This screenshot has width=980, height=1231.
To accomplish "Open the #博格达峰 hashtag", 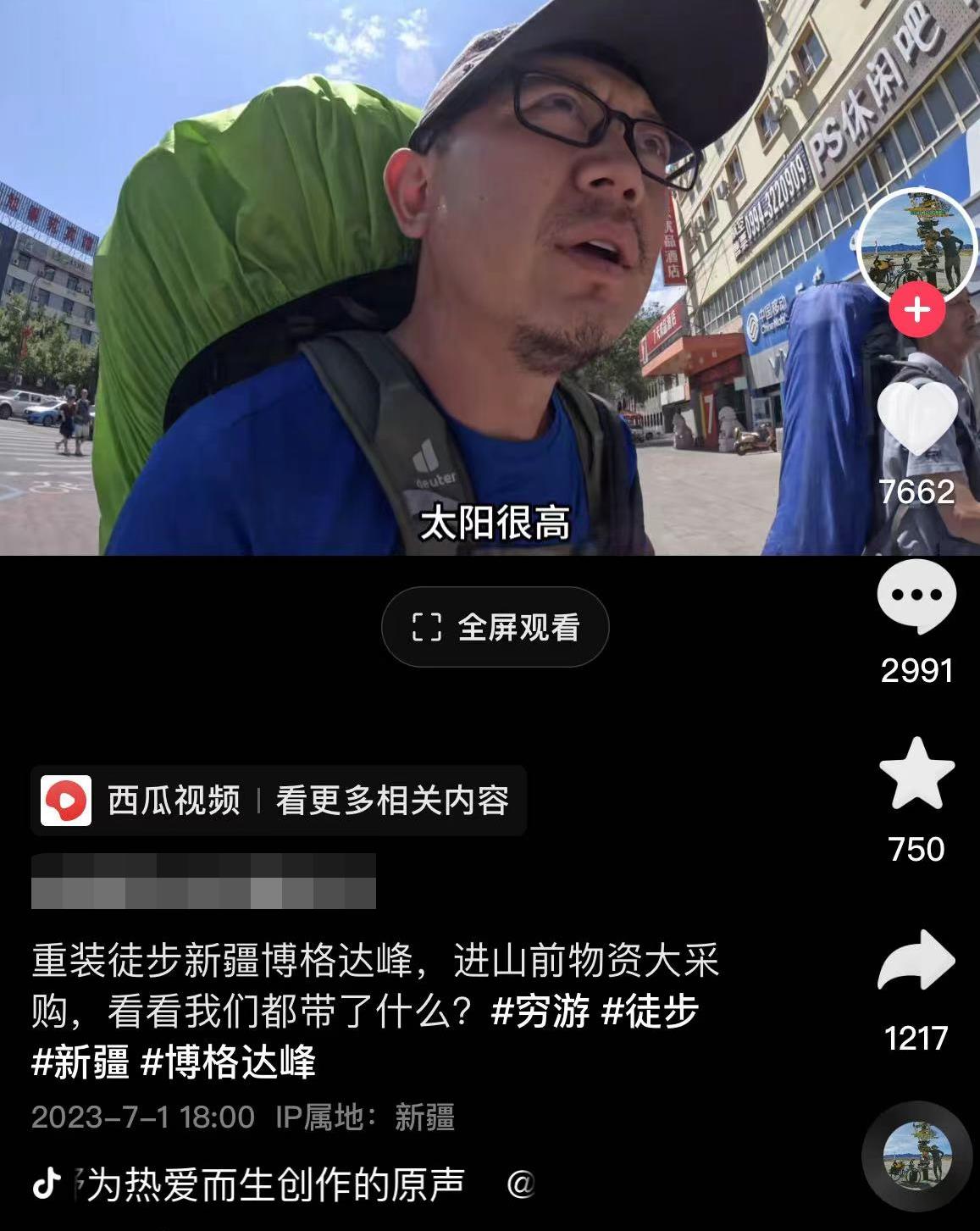I will (228, 1062).
